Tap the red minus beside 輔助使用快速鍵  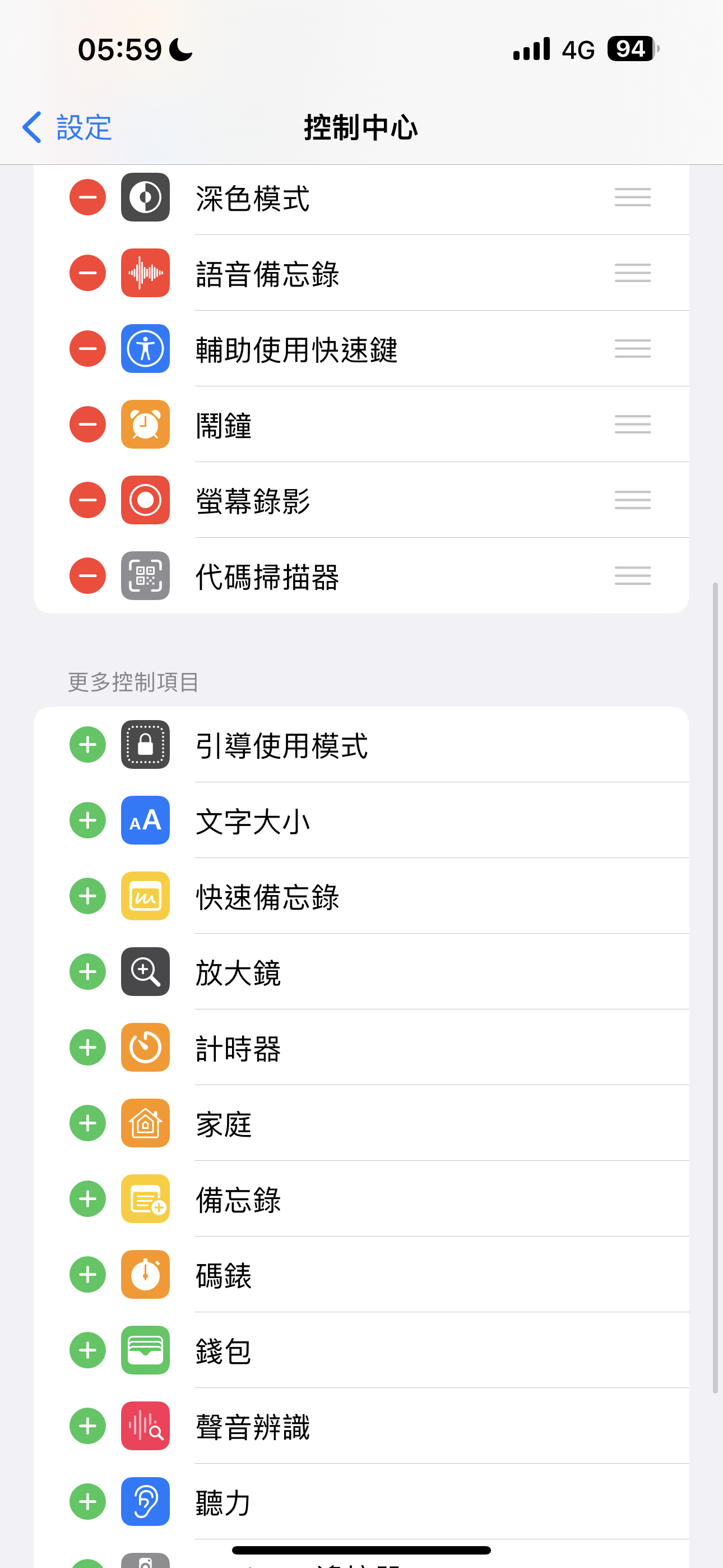pos(87,349)
